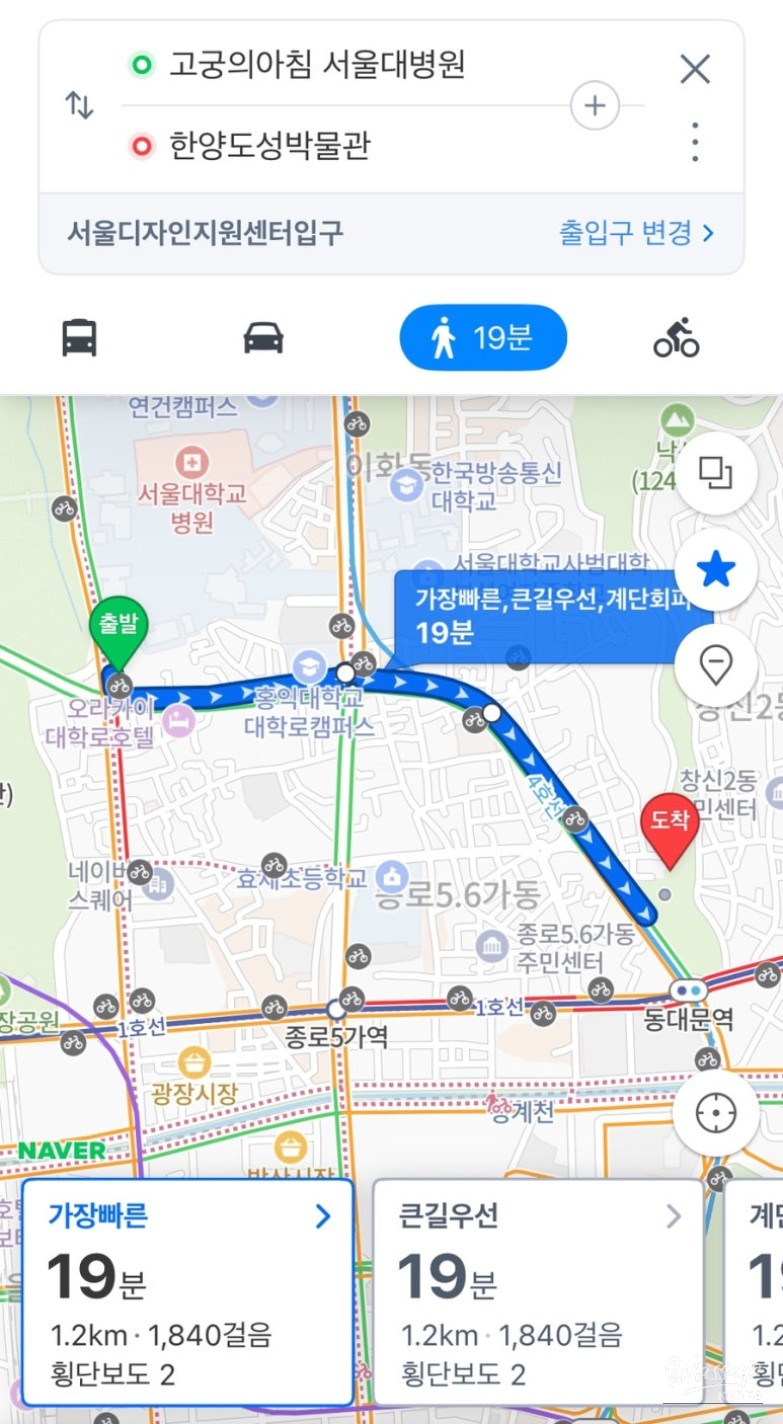Open the three-dot overflow menu
783x1424 pixels.
click(694, 143)
